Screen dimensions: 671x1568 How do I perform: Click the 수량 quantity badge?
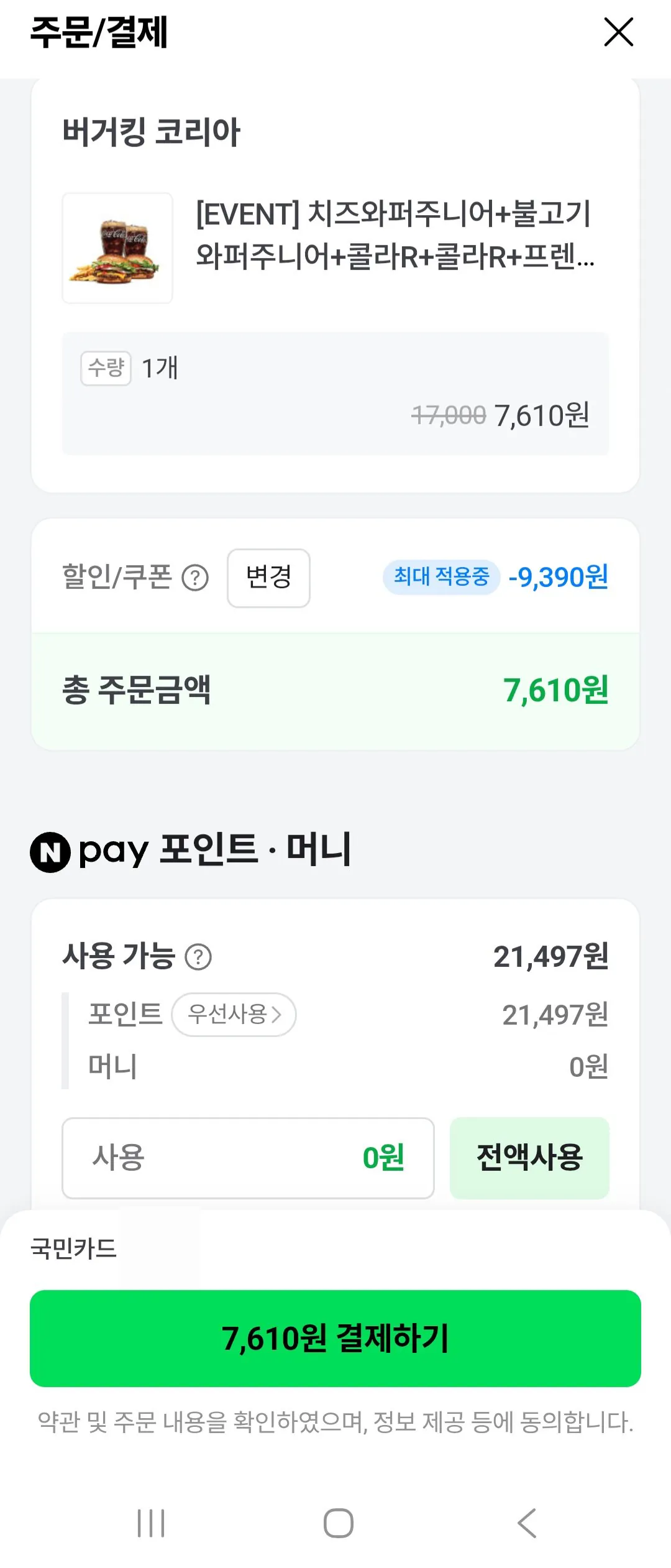point(106,367)
